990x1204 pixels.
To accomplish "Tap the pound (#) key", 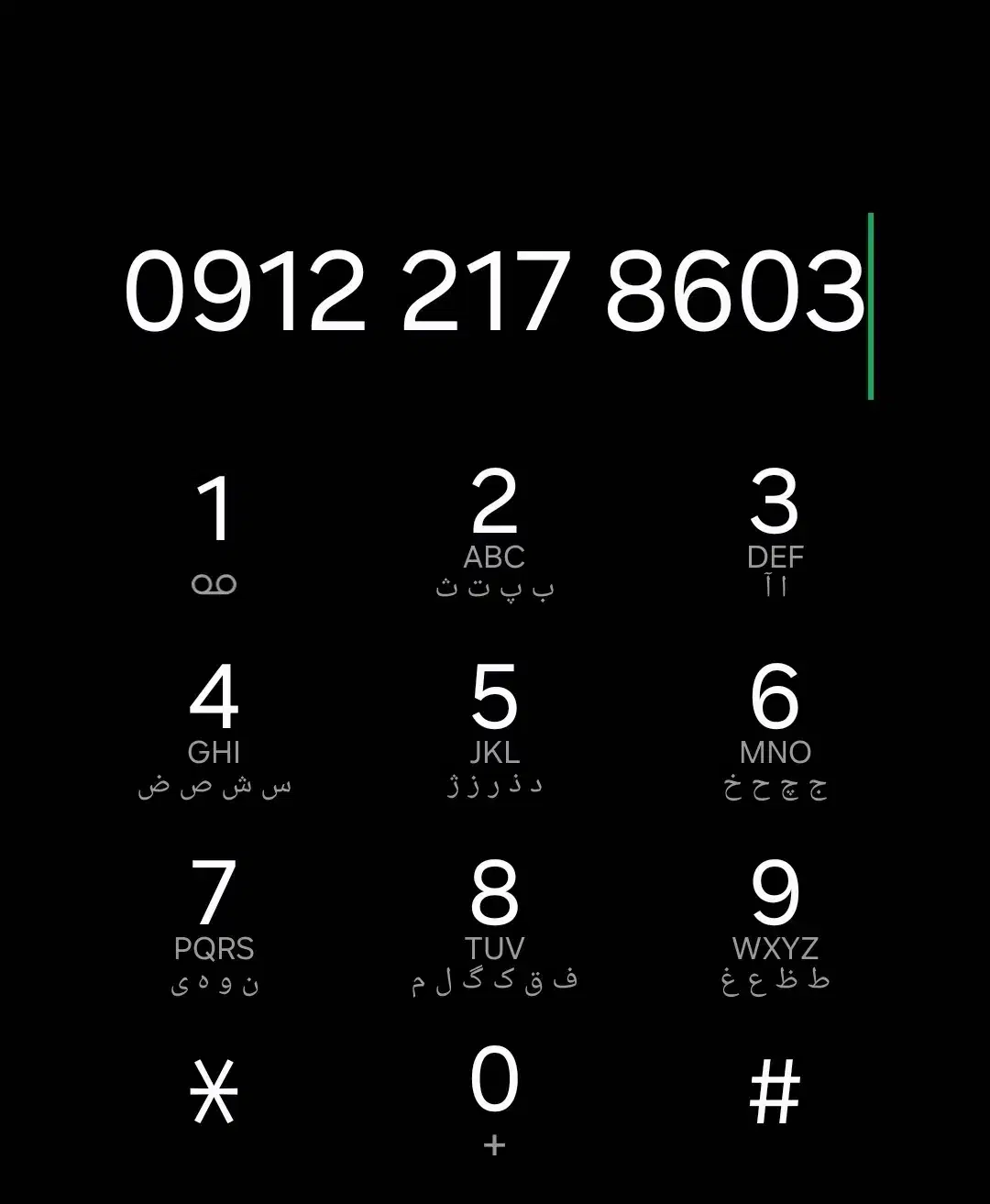I will point(775,1091).
